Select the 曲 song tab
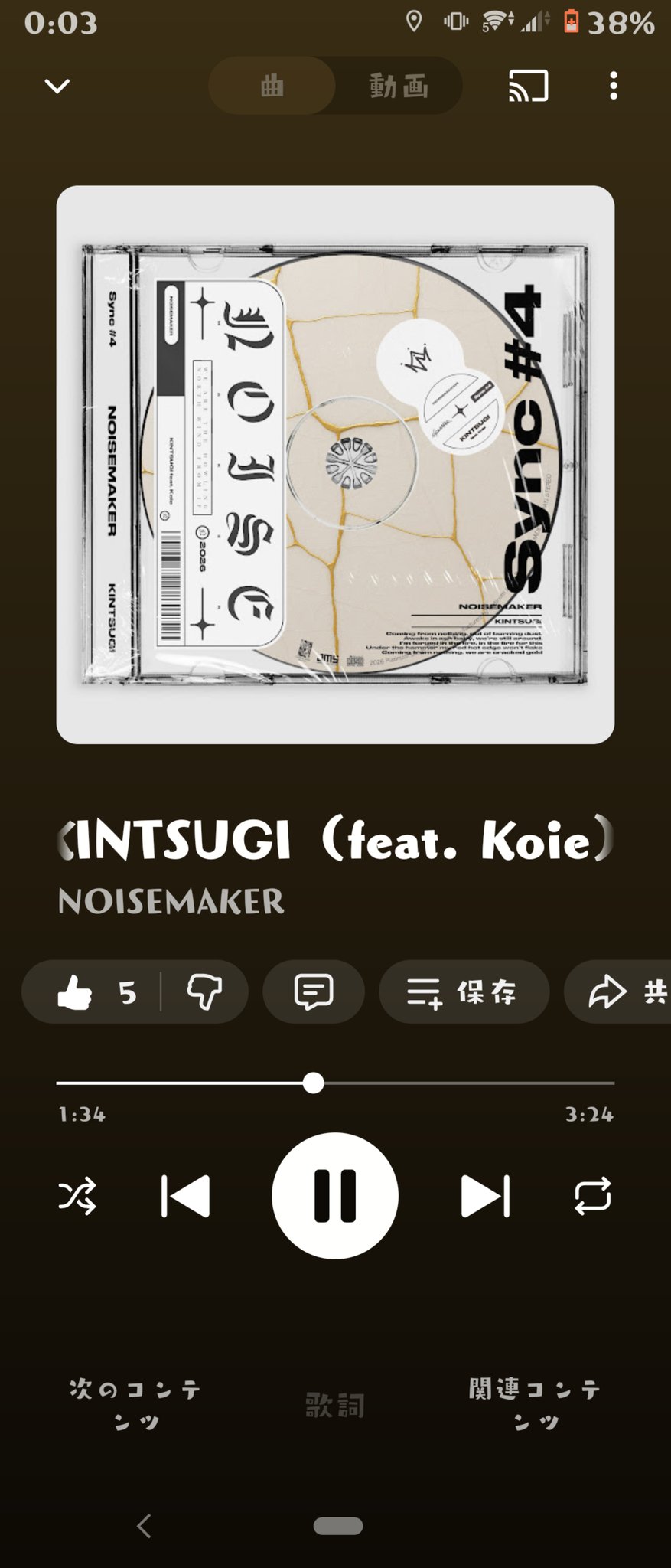This screenshot has height=1568, width=671. click(272, 86)
